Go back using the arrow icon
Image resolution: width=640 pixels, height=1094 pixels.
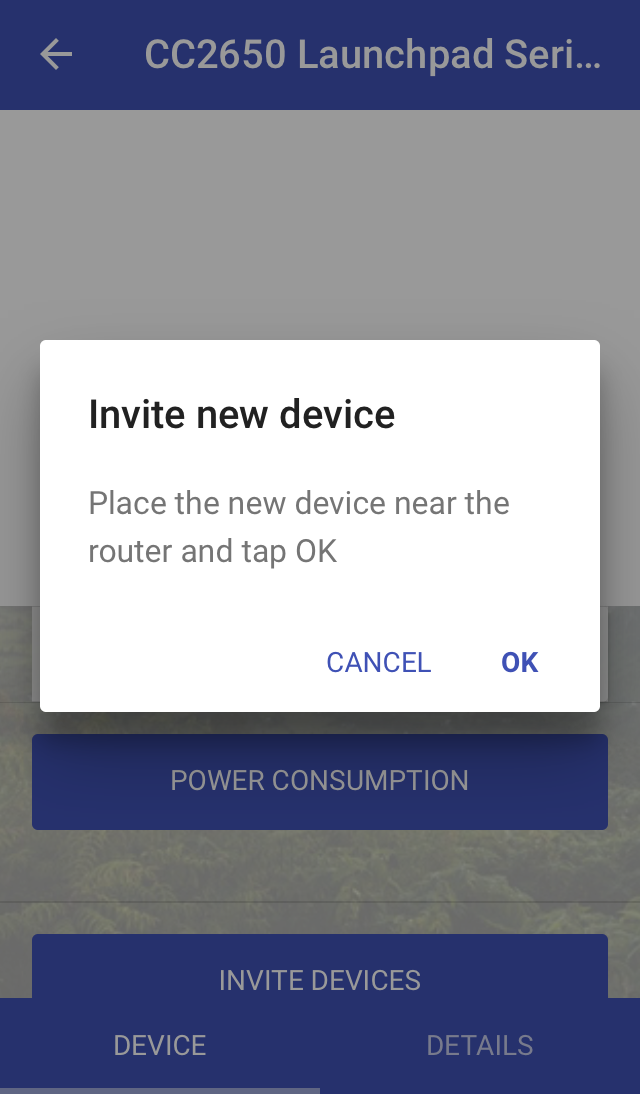[57, 54]
